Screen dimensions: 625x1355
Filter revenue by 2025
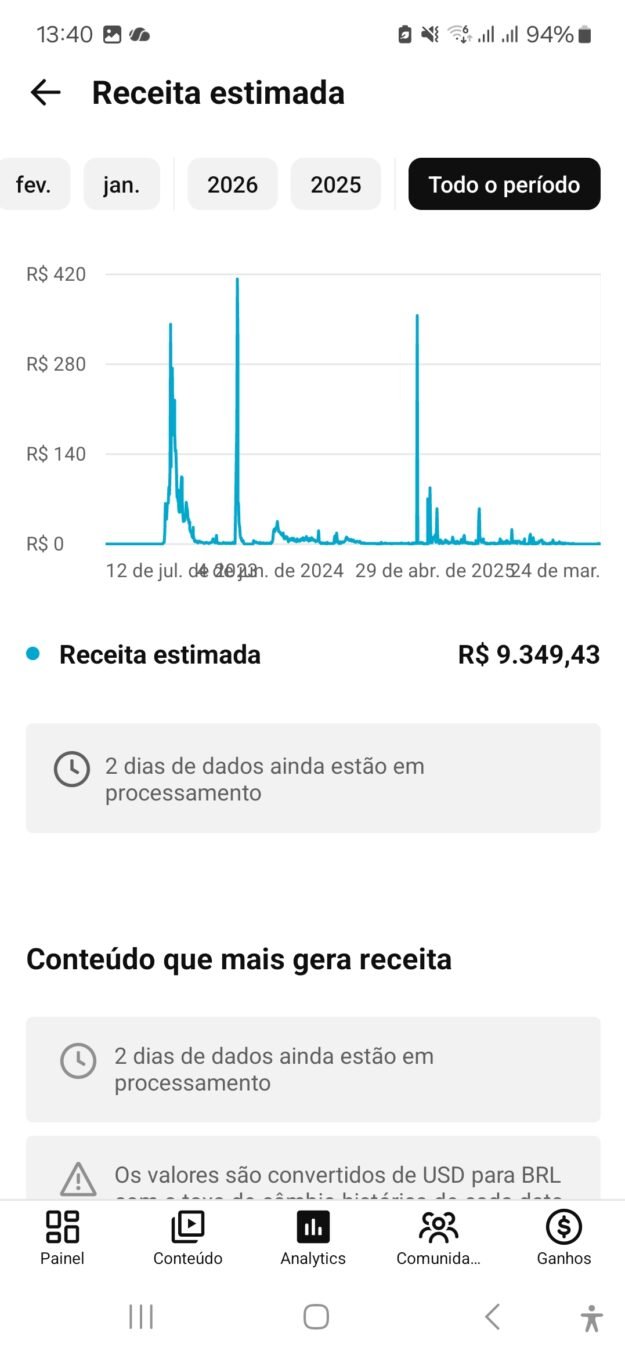point(336,185)
